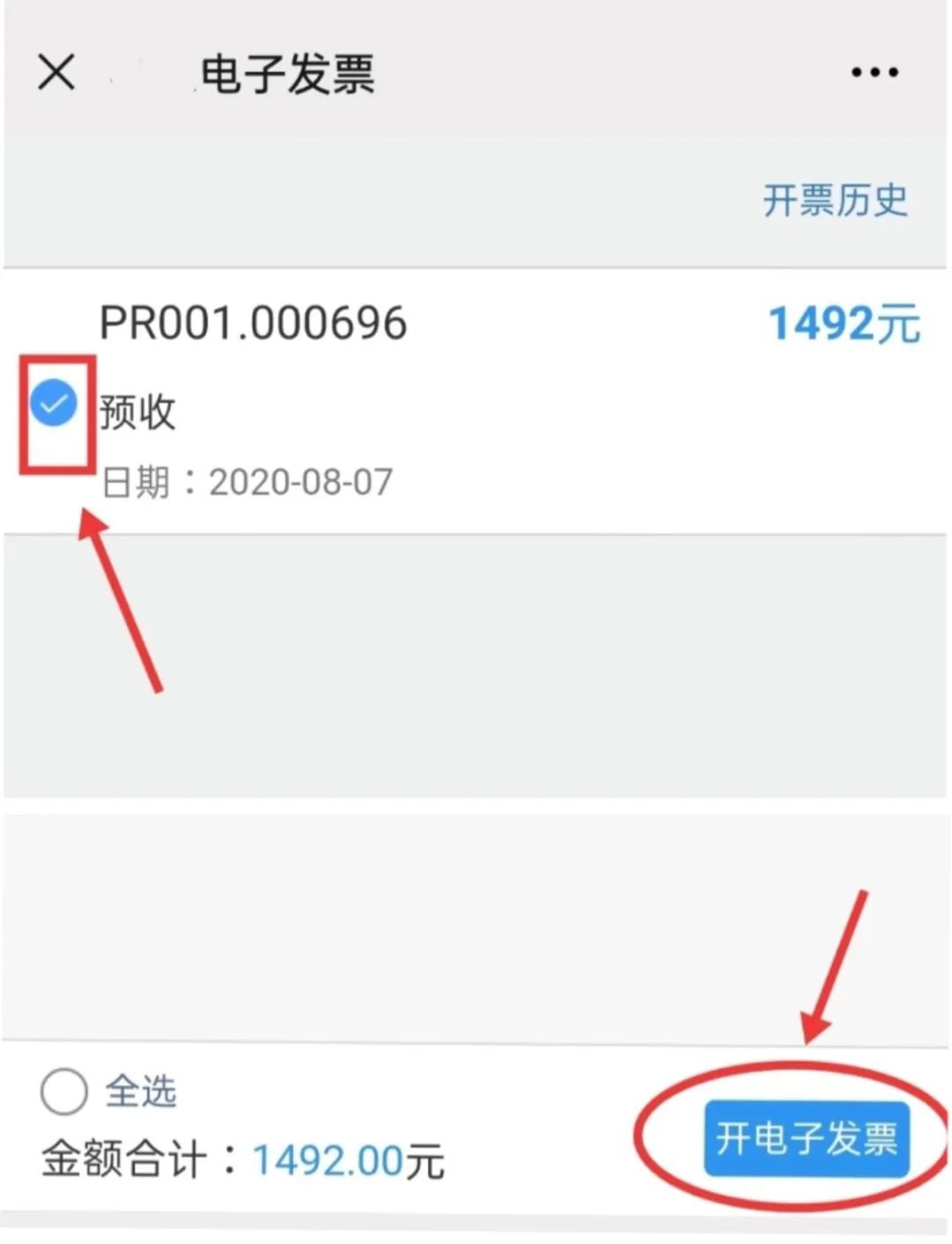Close the 电子发票 page
Viewport: 952px width, 1244px height.
coord(57,72)
